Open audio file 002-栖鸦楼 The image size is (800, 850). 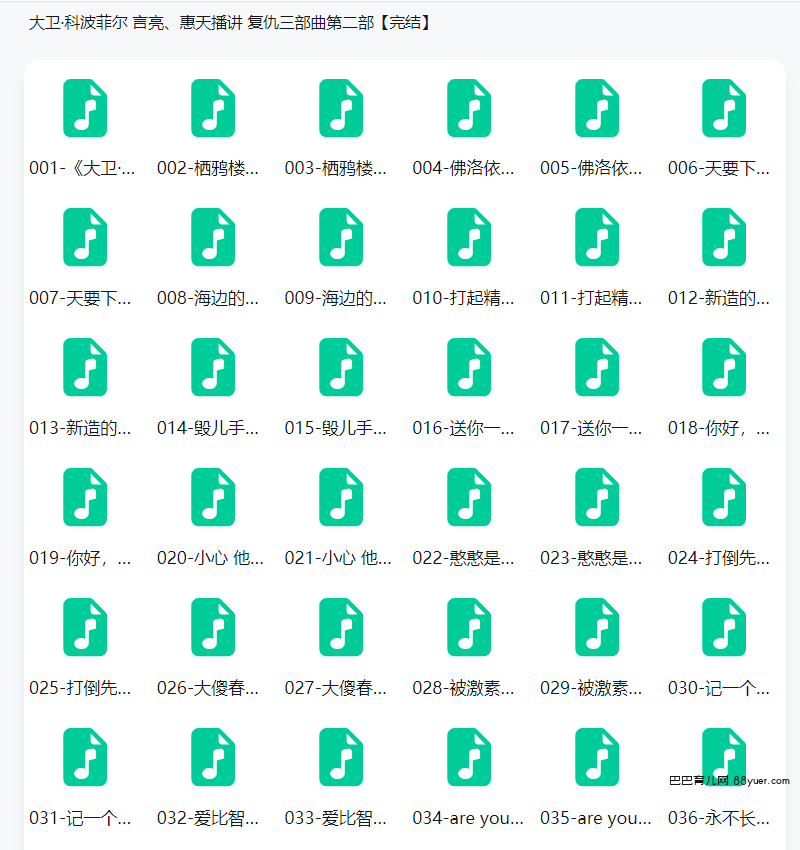[x=213, y=108]
